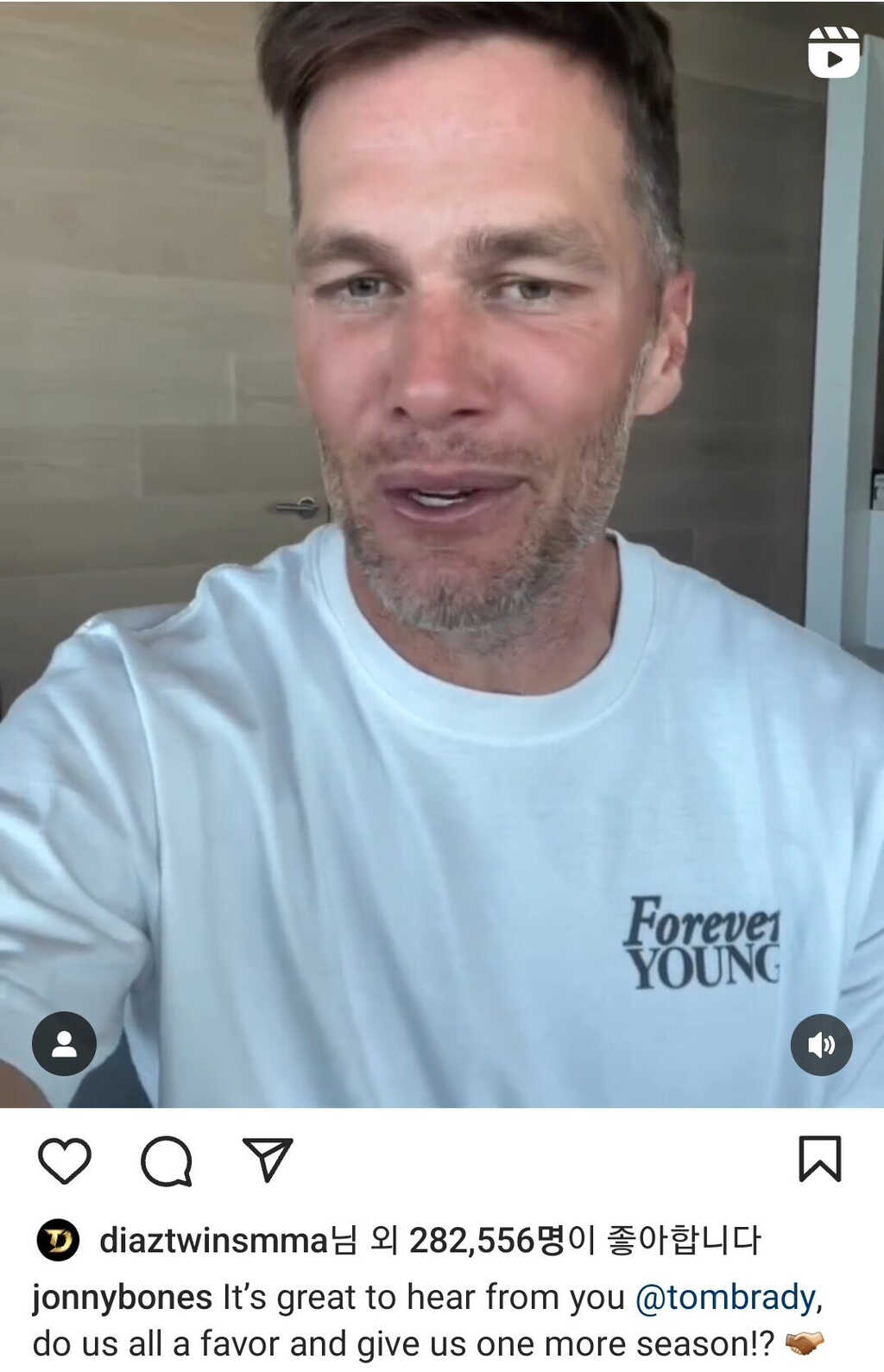Toggle the video sound
The image size is (884, 1372).
[x=821, y=1045]
